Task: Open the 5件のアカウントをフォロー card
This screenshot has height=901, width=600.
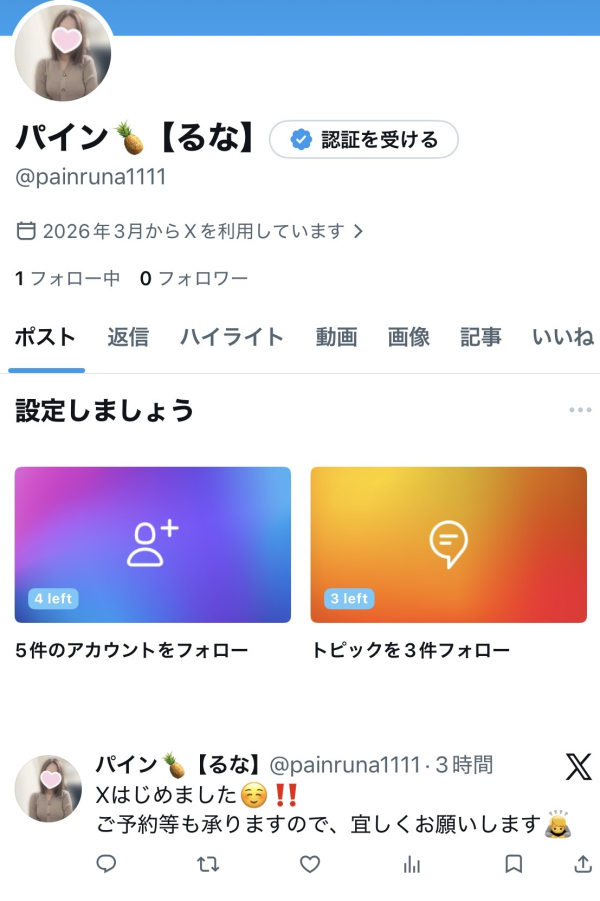Action: [x=153, y=545]
